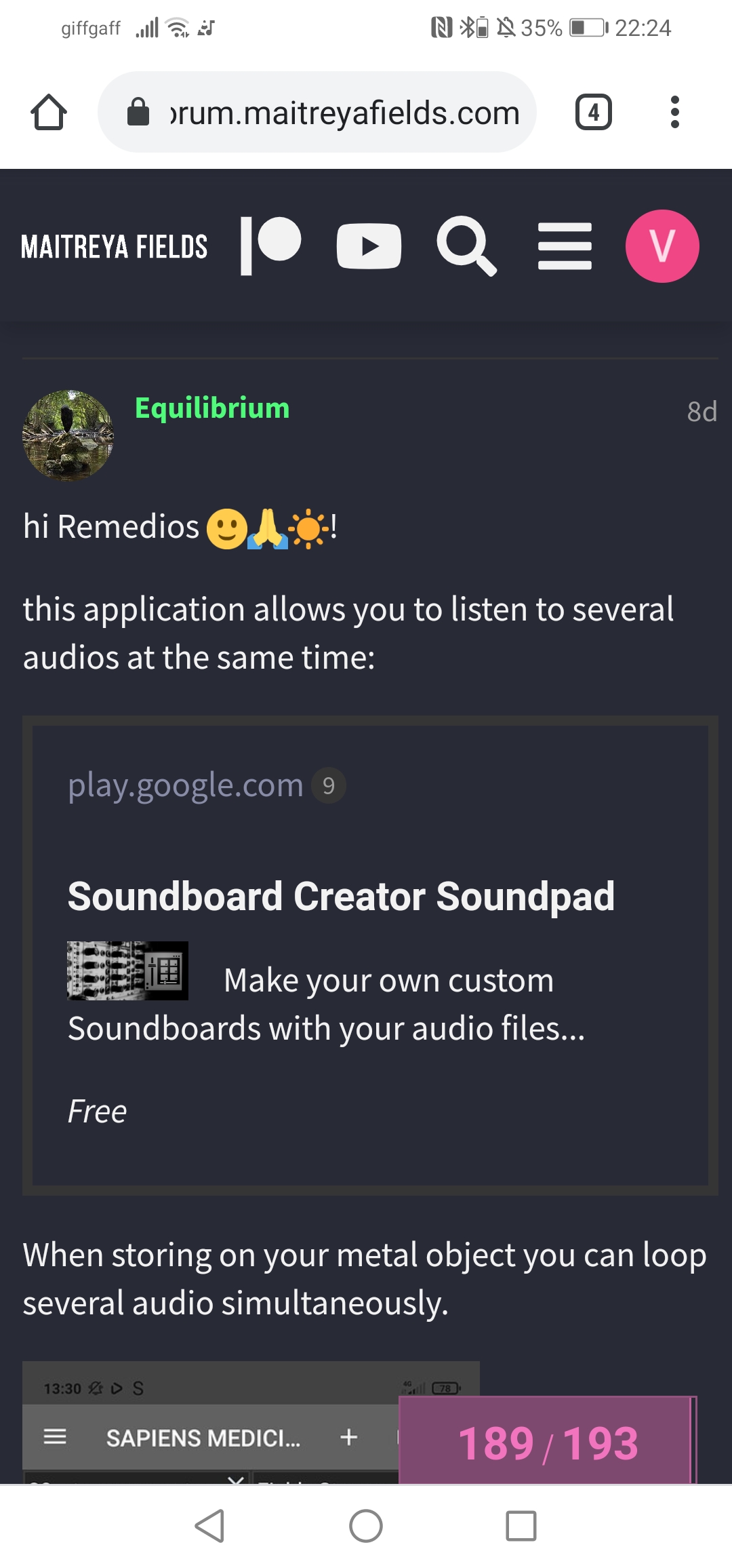Open the hamburger menu
The width and height of the screenshot is (732, 1568).
565,246
